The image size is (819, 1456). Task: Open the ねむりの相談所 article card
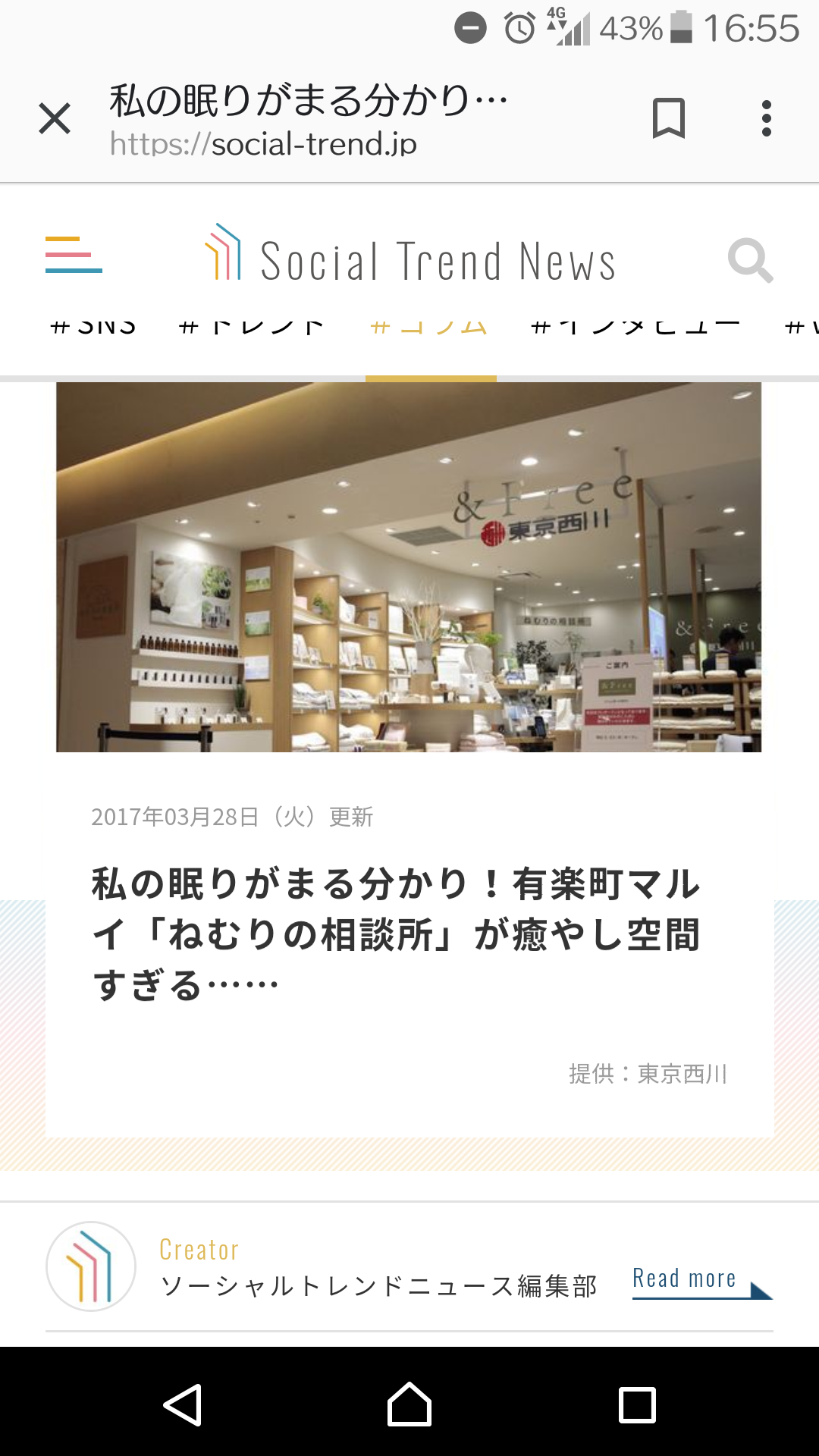[409, 758]
